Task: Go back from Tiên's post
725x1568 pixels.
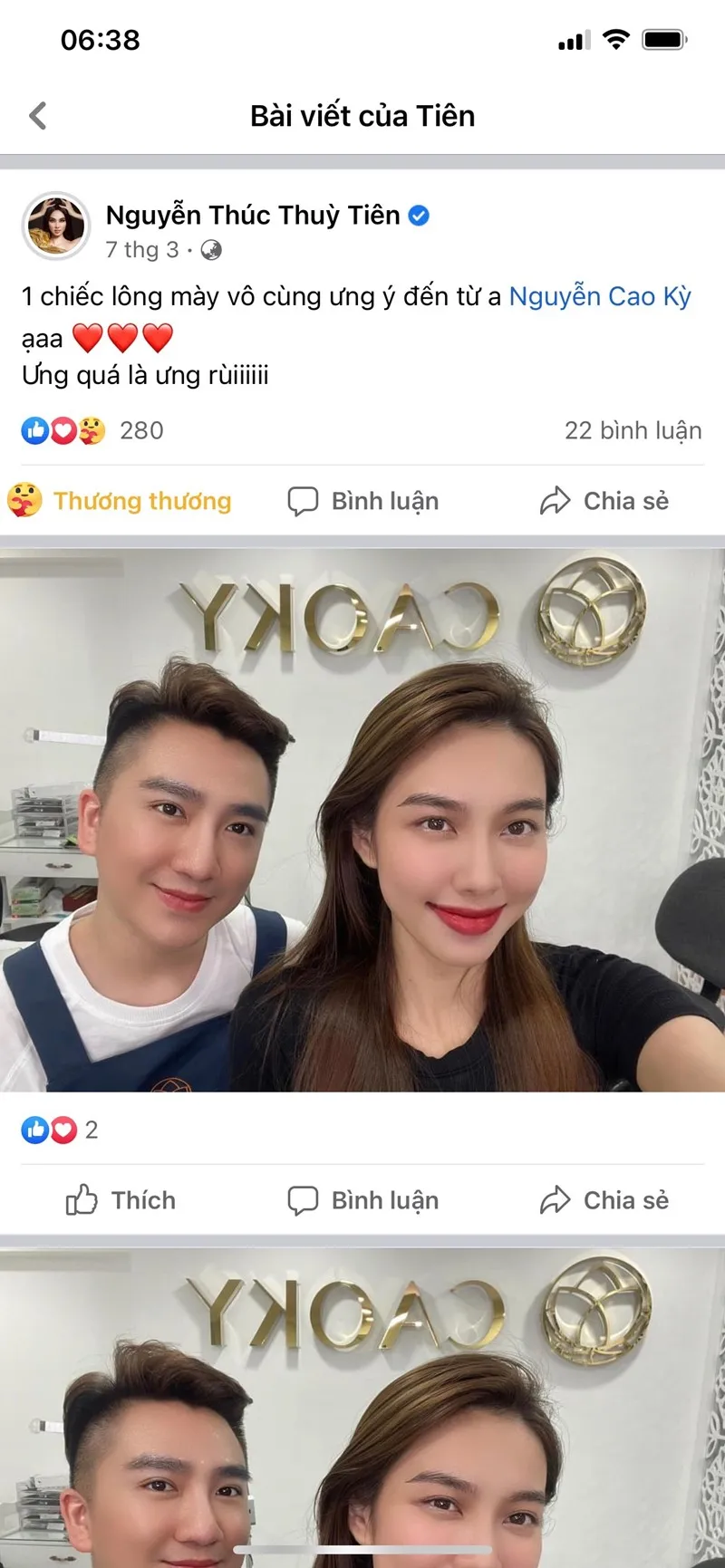Action: click(38, 116)
